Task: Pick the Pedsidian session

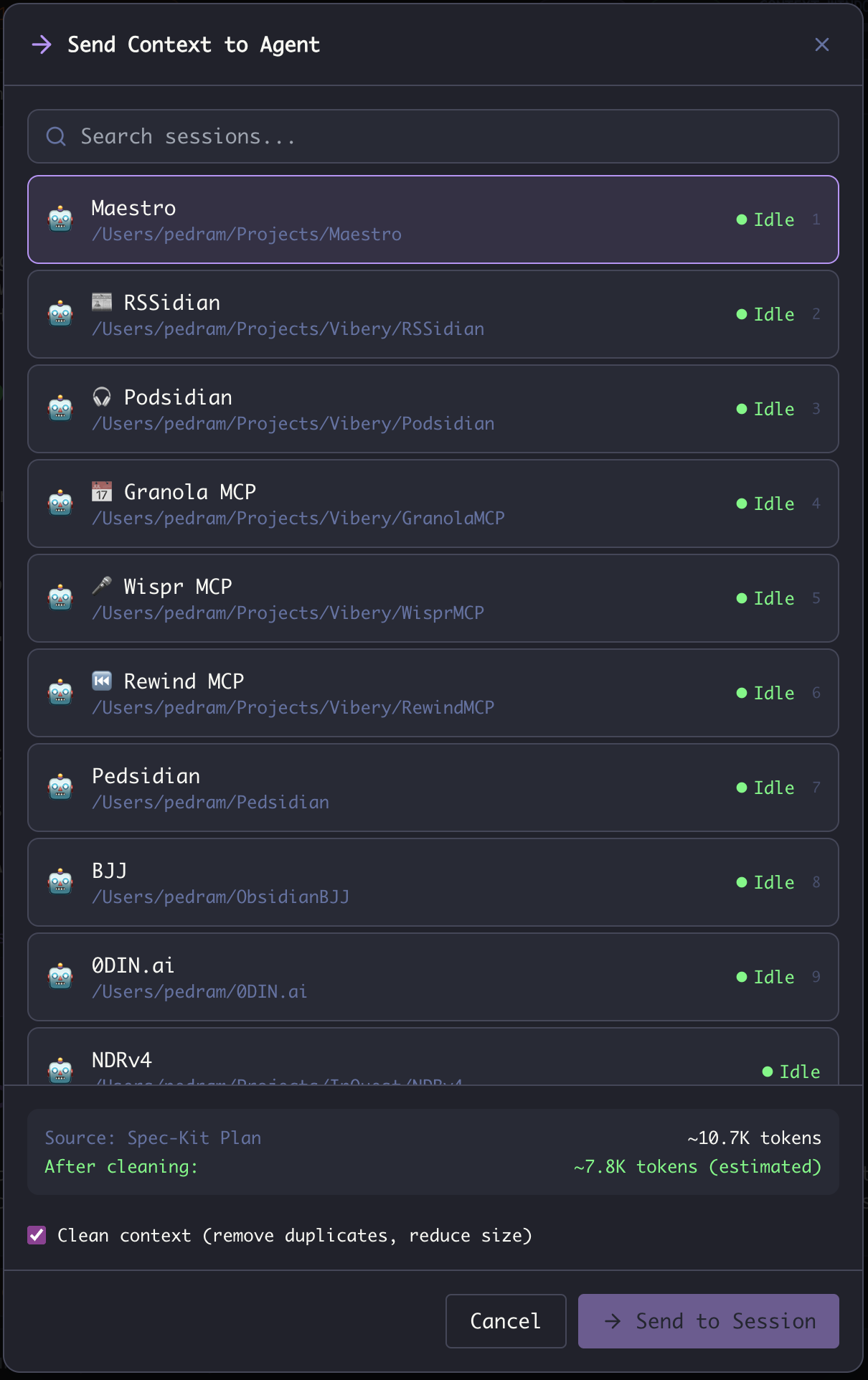Action: tap(433, 788)
